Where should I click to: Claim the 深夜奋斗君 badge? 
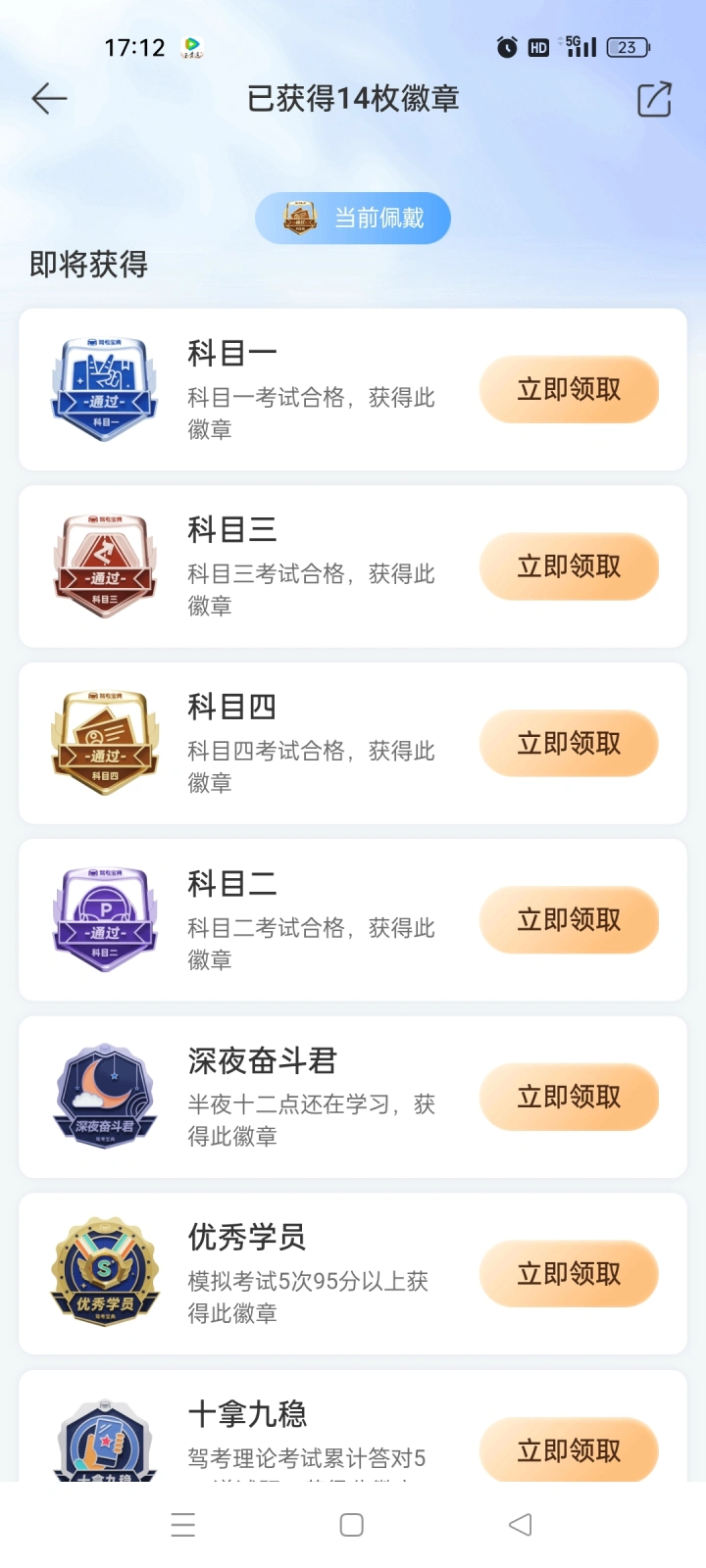pyautogui.click(x=569, y=1098)
